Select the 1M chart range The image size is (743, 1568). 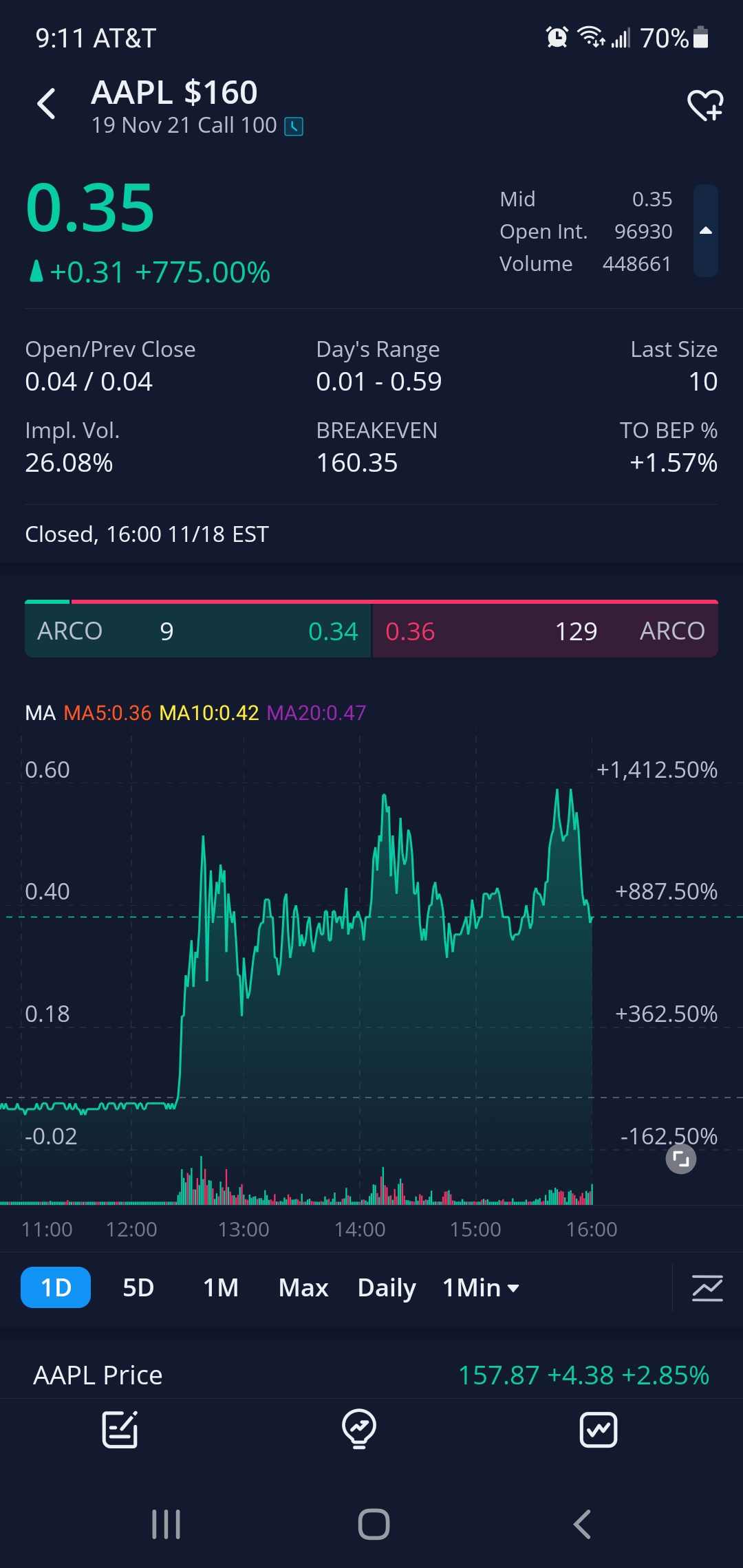221,1287
